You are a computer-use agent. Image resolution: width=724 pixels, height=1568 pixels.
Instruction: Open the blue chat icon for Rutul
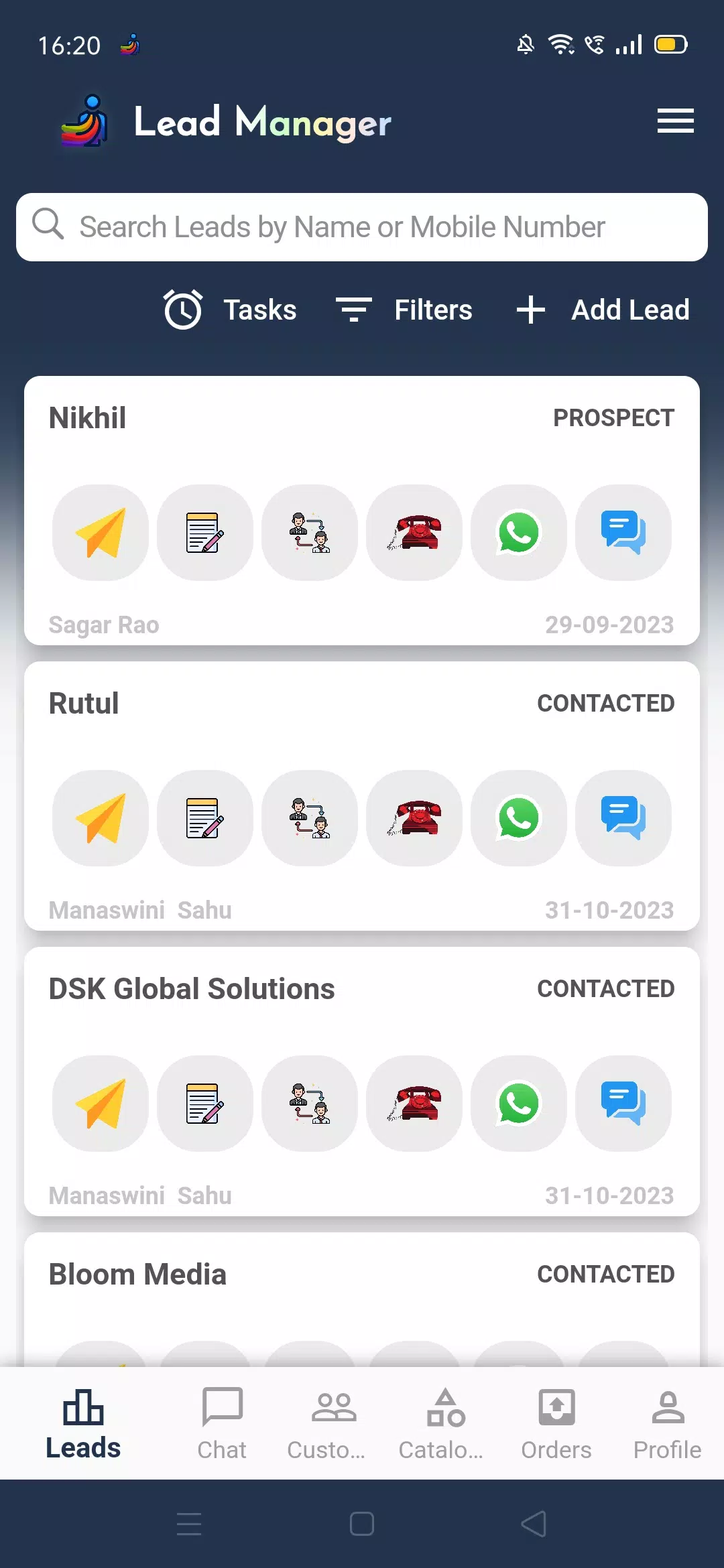point(623,818)
